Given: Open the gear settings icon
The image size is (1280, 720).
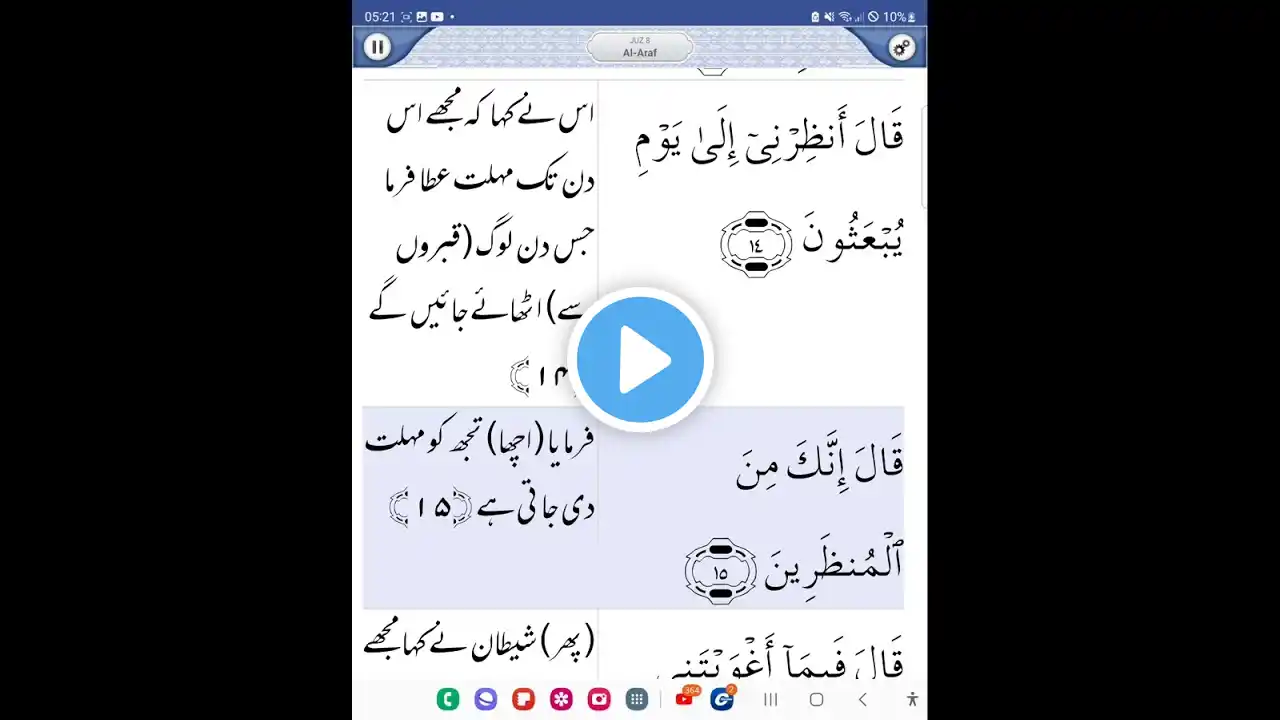Looking at the screenshot, I should 902,47.
